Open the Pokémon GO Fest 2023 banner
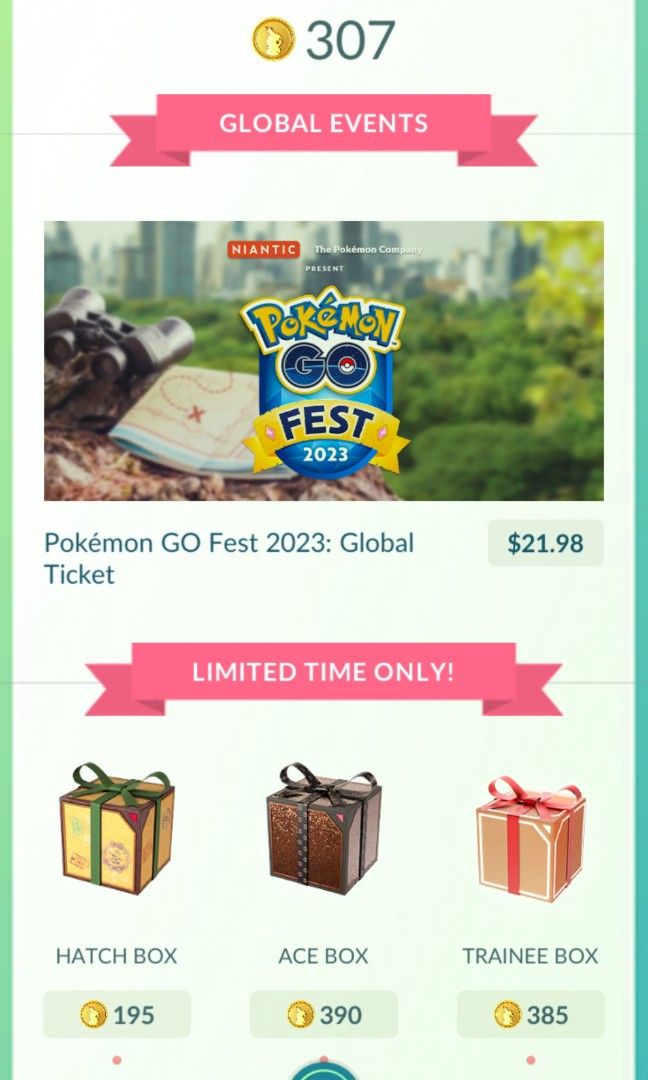This screenshot has height=1080, width=648. (x=323, y=360)
